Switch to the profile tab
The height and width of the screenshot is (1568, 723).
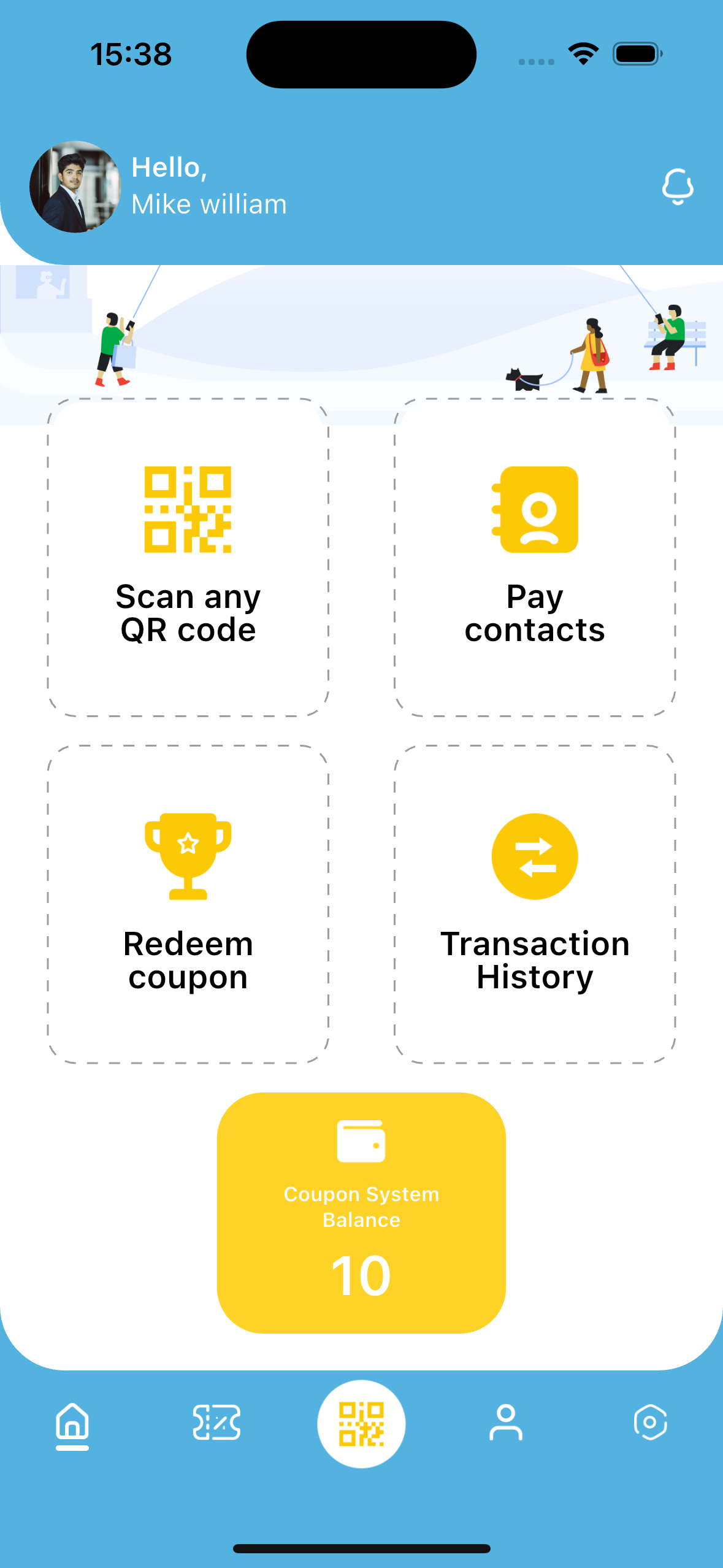(506, 1423)
